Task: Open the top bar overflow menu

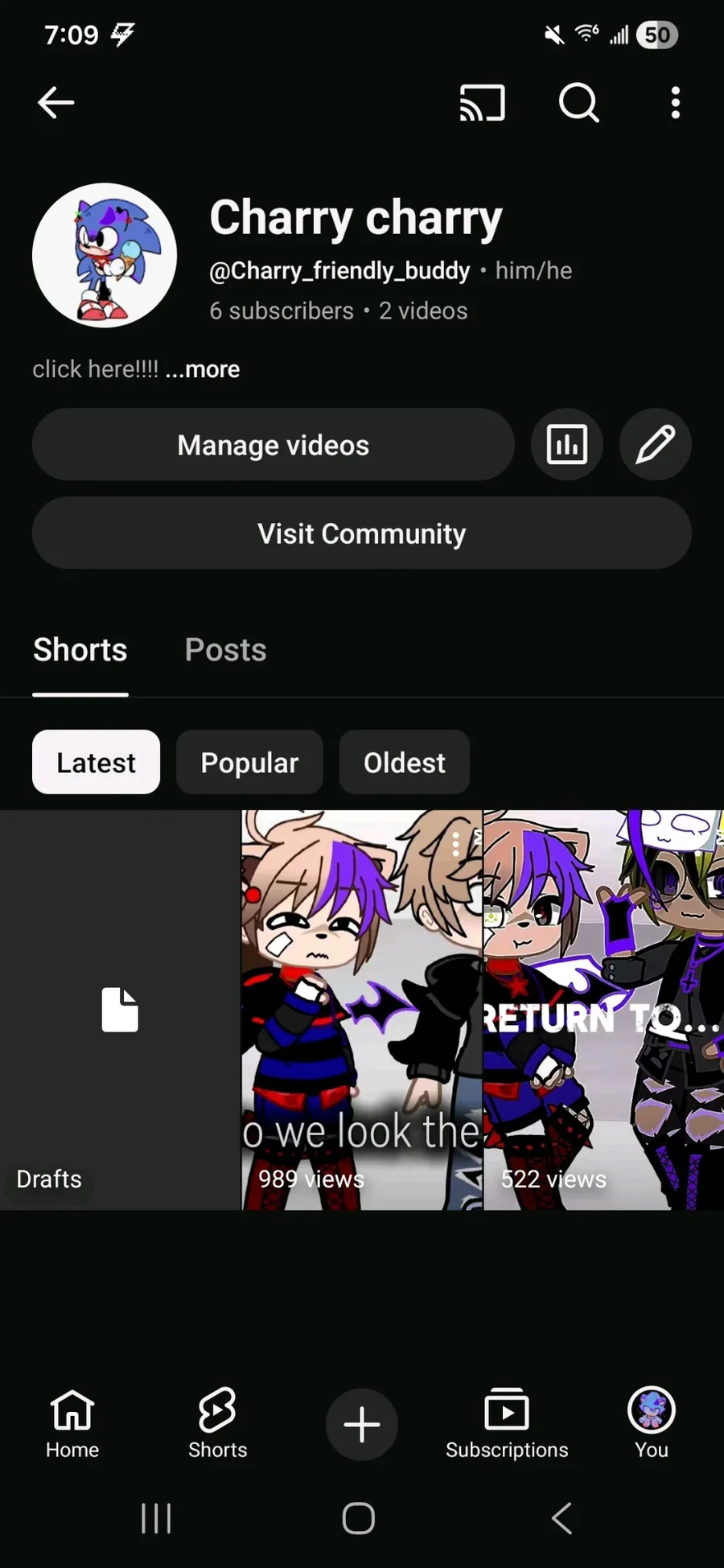Action: (x=675, y=103)
